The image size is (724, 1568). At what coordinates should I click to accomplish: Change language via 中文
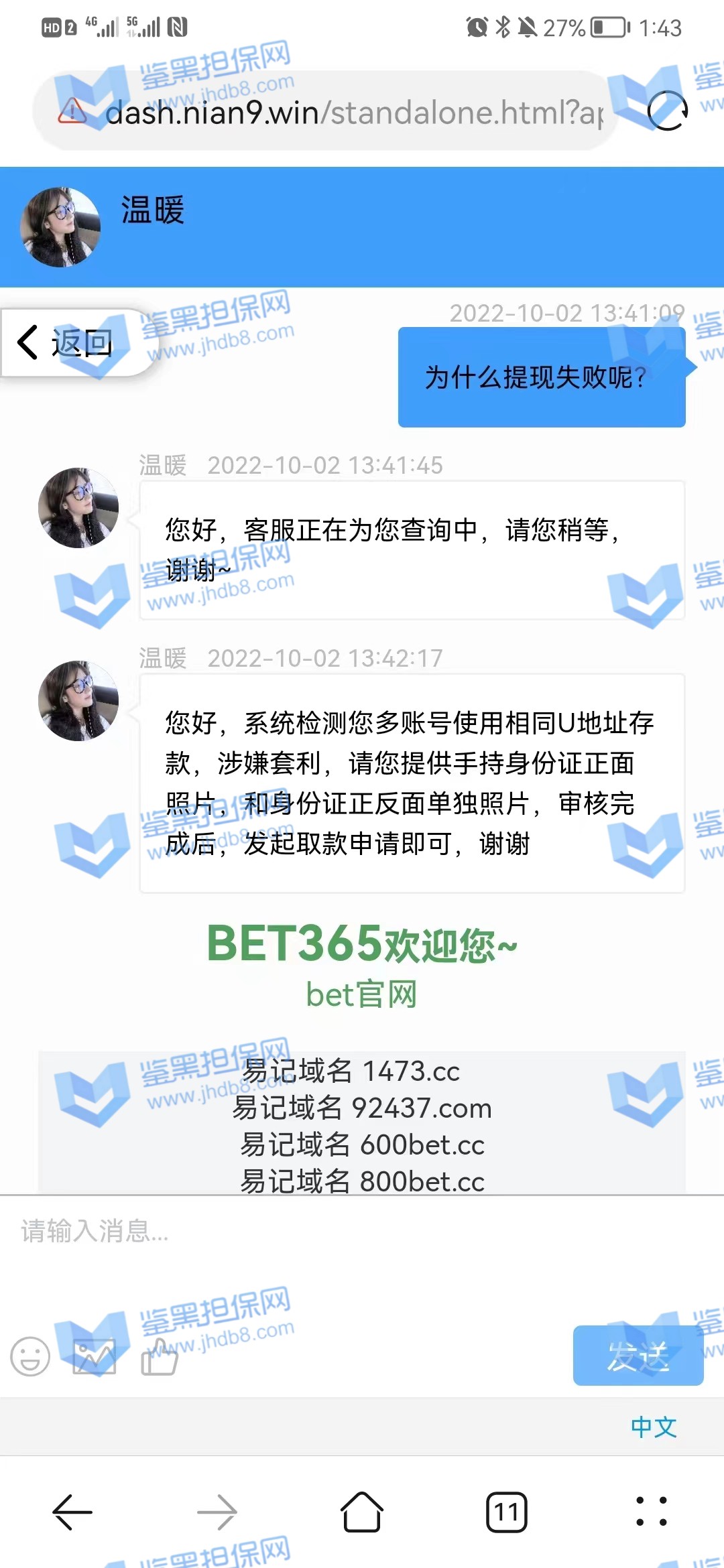653,1427
